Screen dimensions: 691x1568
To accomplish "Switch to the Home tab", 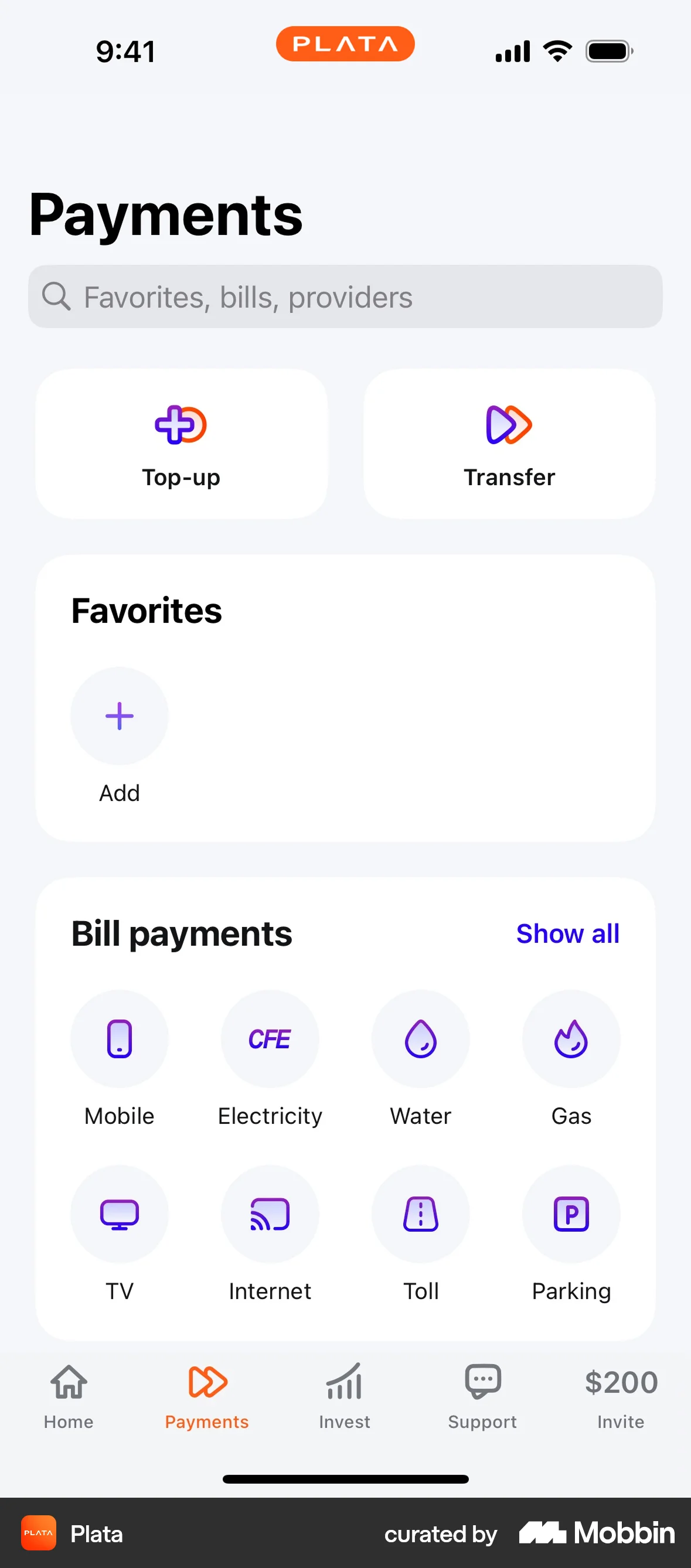I will point(69,1396).
